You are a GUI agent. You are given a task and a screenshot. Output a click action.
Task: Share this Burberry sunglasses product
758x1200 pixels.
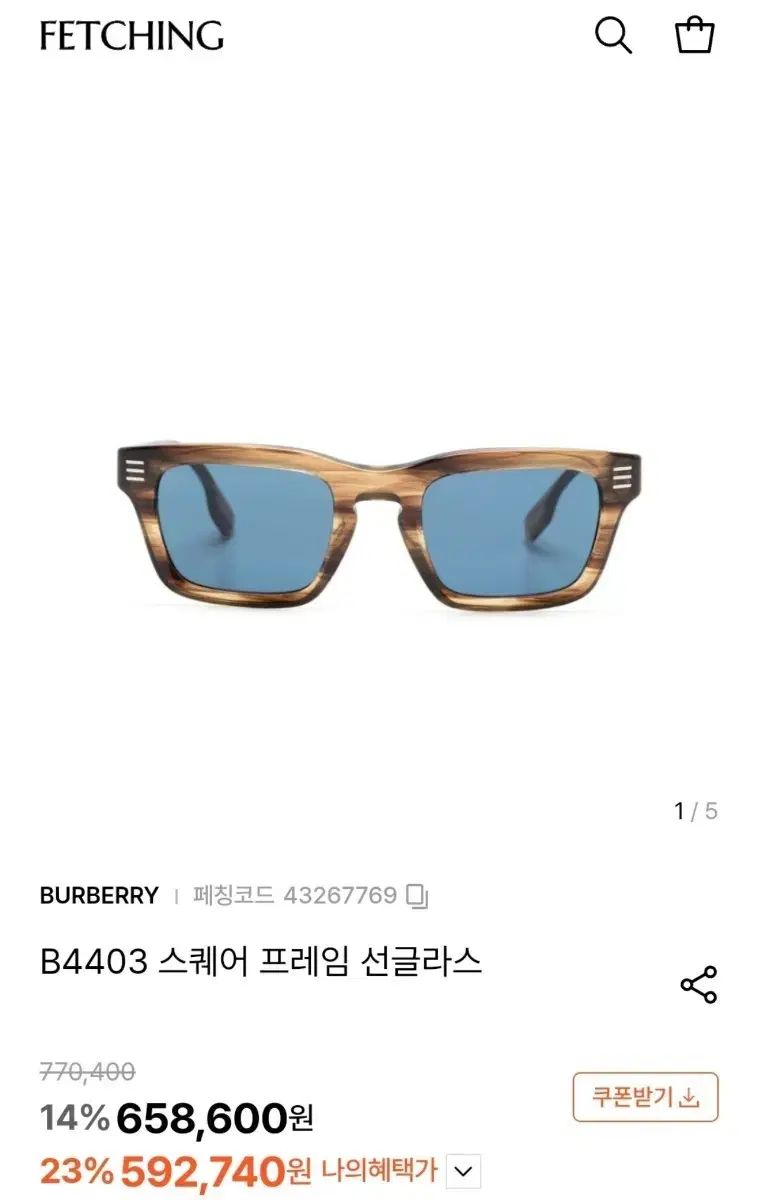tap(698, 985)
